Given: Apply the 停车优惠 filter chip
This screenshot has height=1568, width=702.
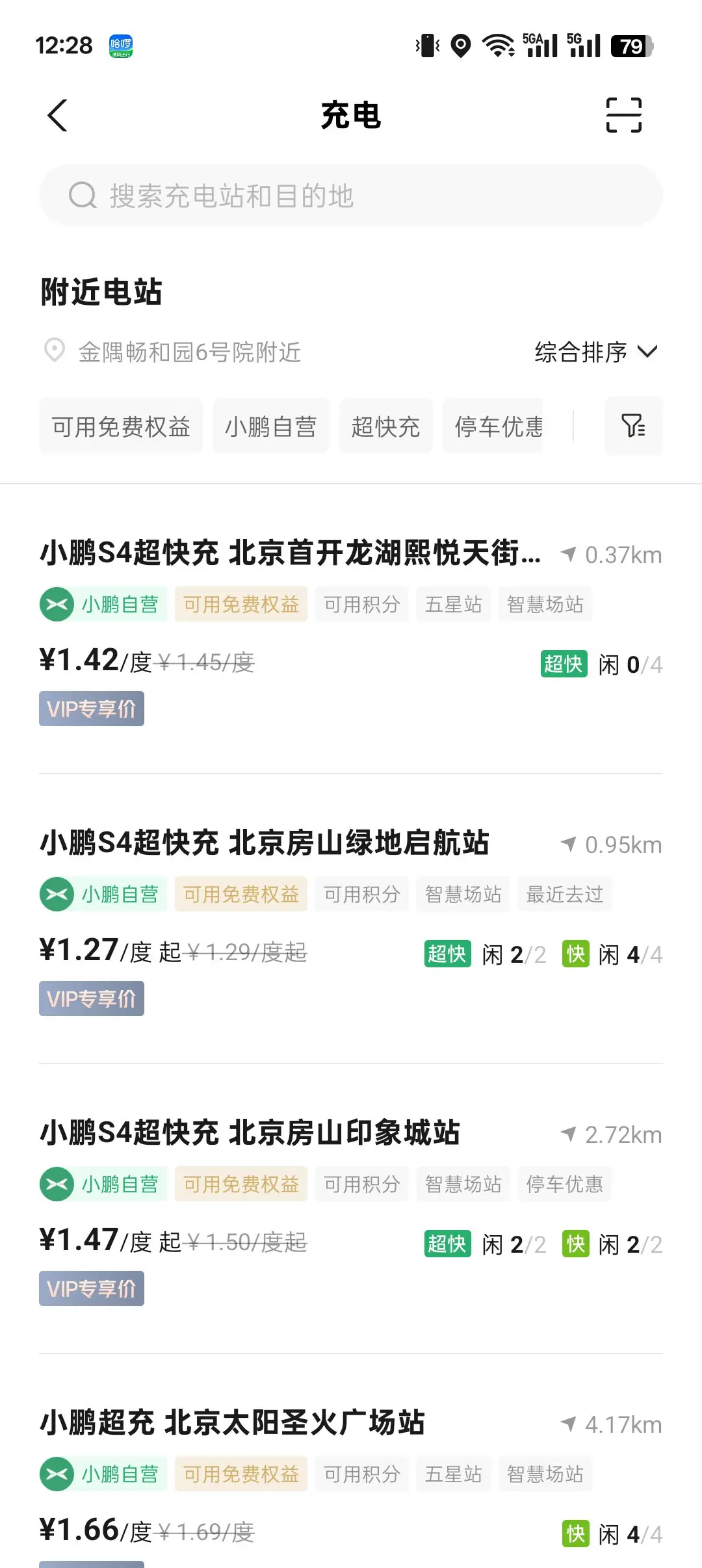Looking at the screenshot, I should click(499, 426).
